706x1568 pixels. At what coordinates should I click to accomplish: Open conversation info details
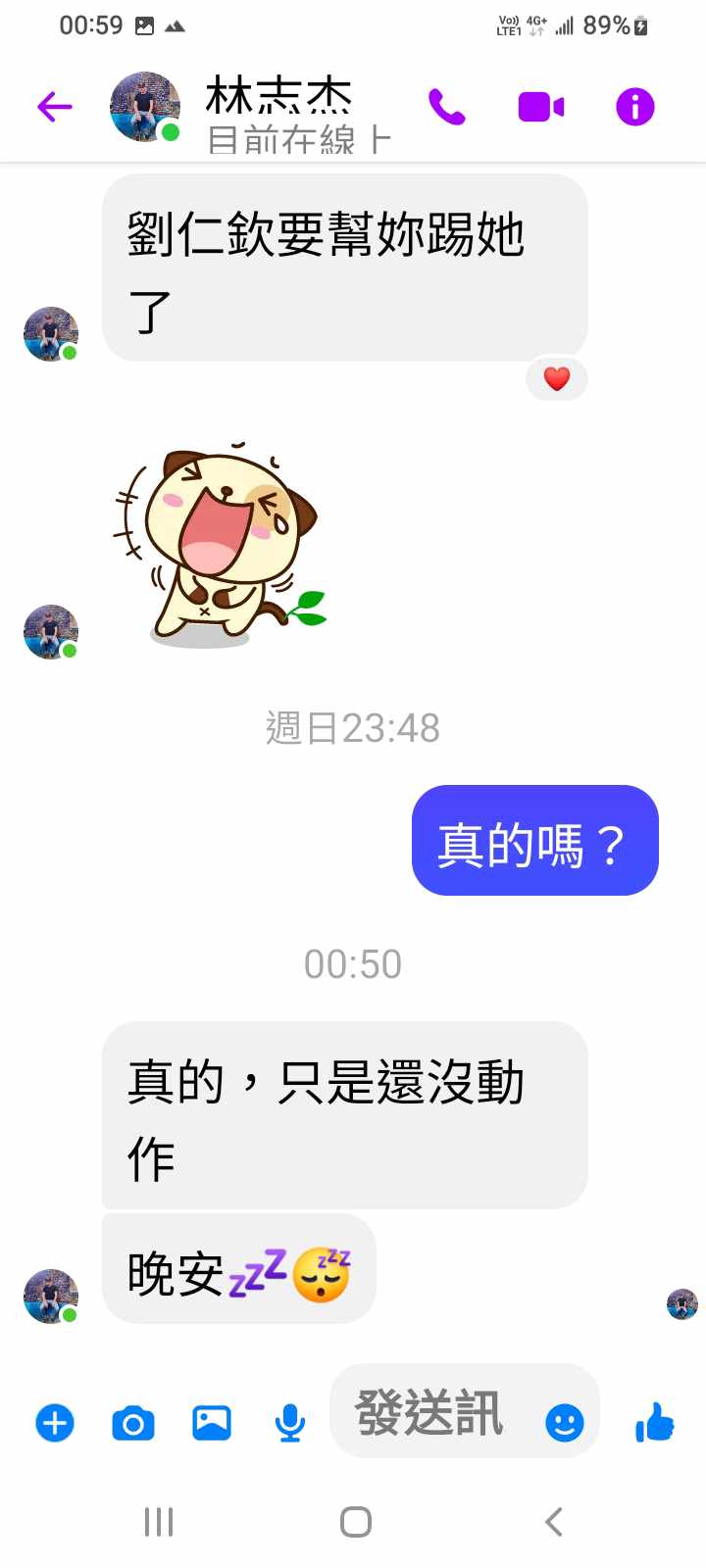(x=634, y=106)
